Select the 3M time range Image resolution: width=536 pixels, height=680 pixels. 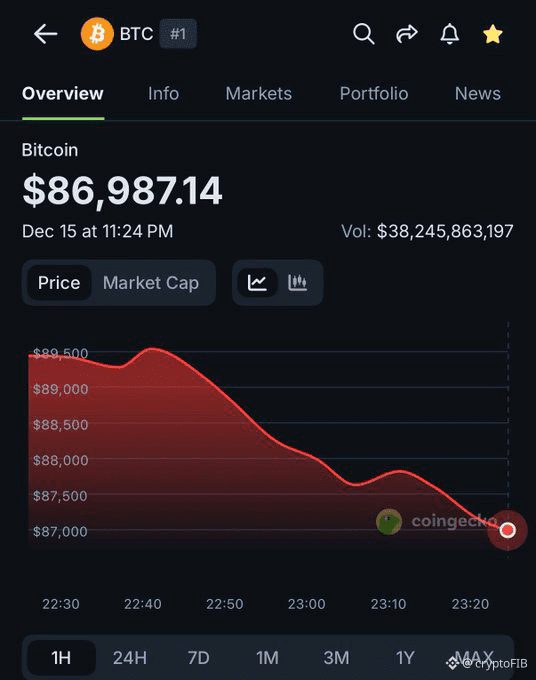click(336, 657)
